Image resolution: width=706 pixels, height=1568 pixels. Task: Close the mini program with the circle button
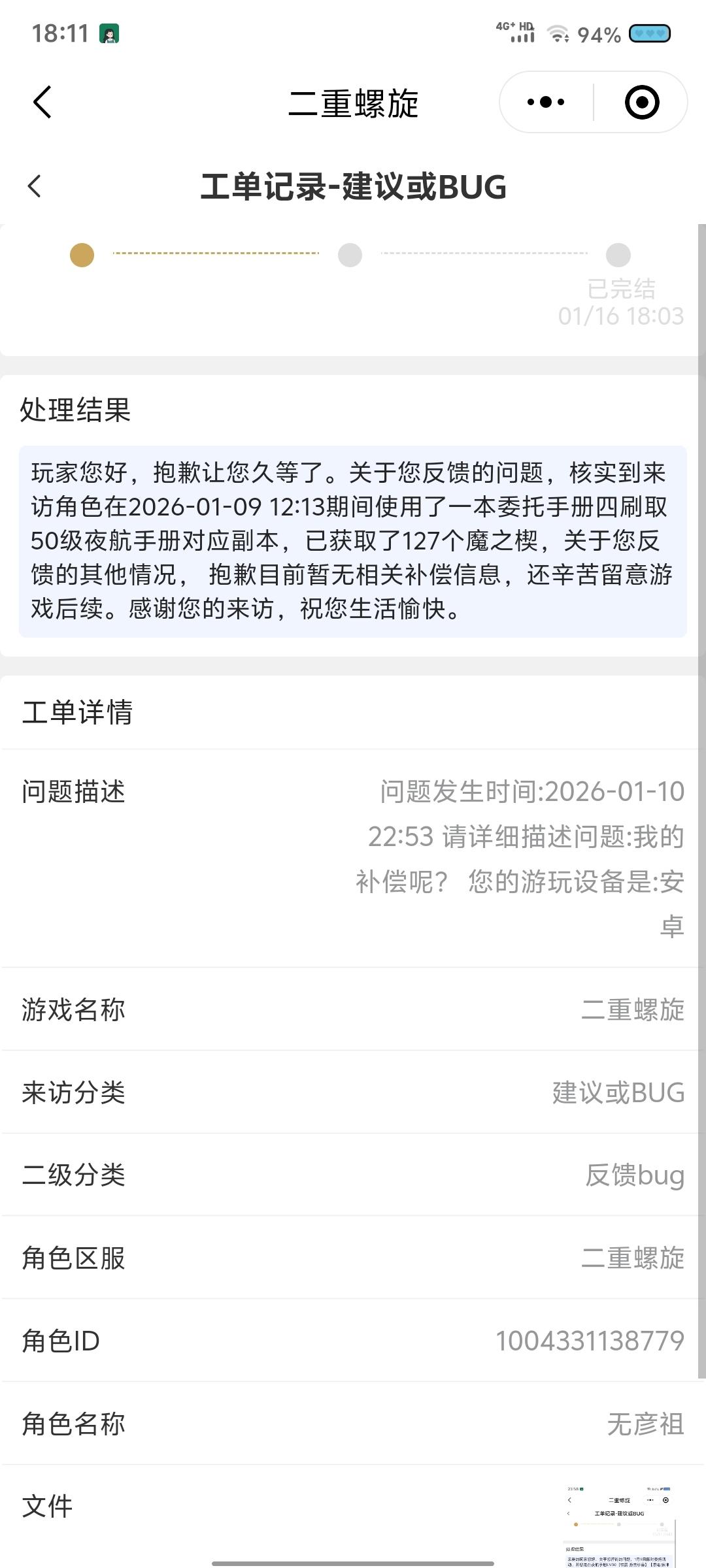click(x=641, y=103)
